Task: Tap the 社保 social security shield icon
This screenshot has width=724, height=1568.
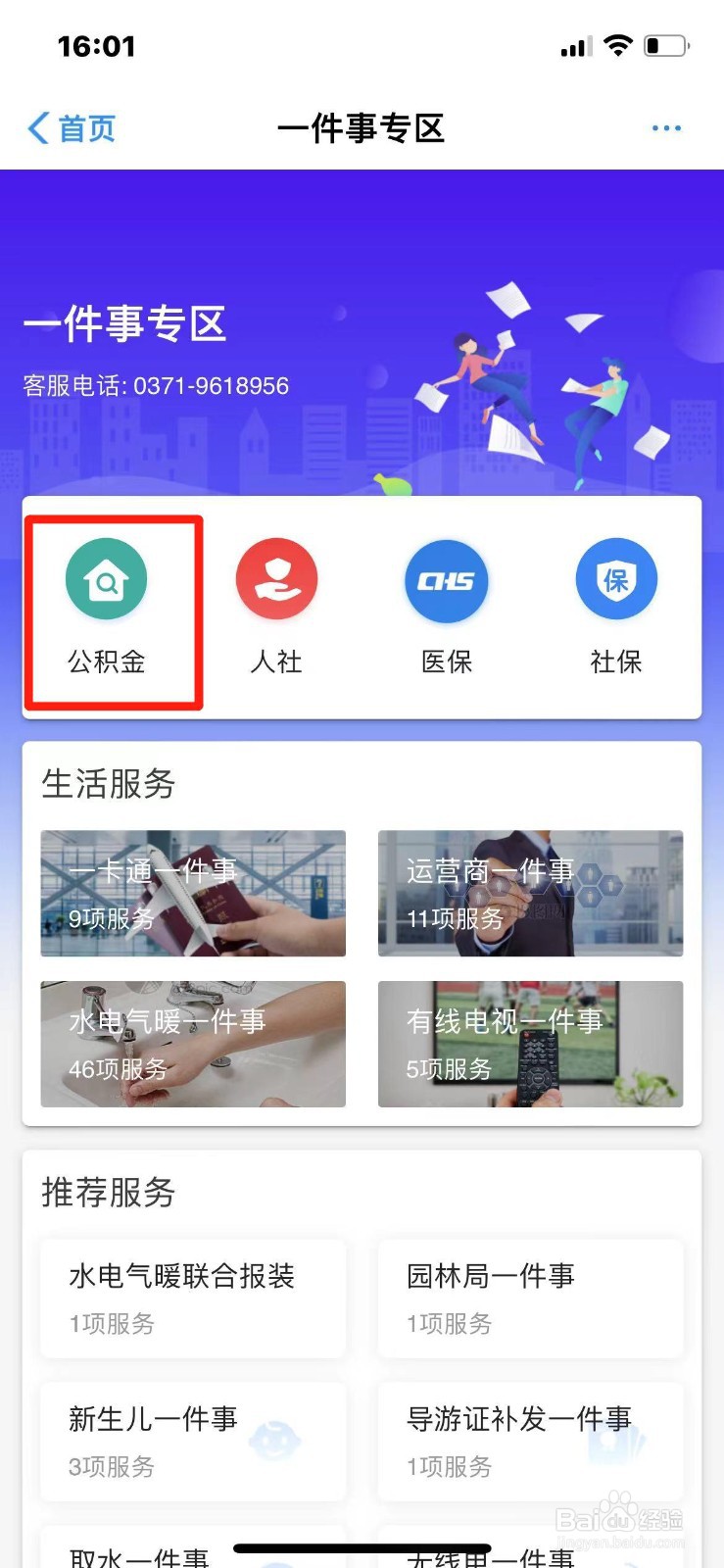Action: coord(616,578)
